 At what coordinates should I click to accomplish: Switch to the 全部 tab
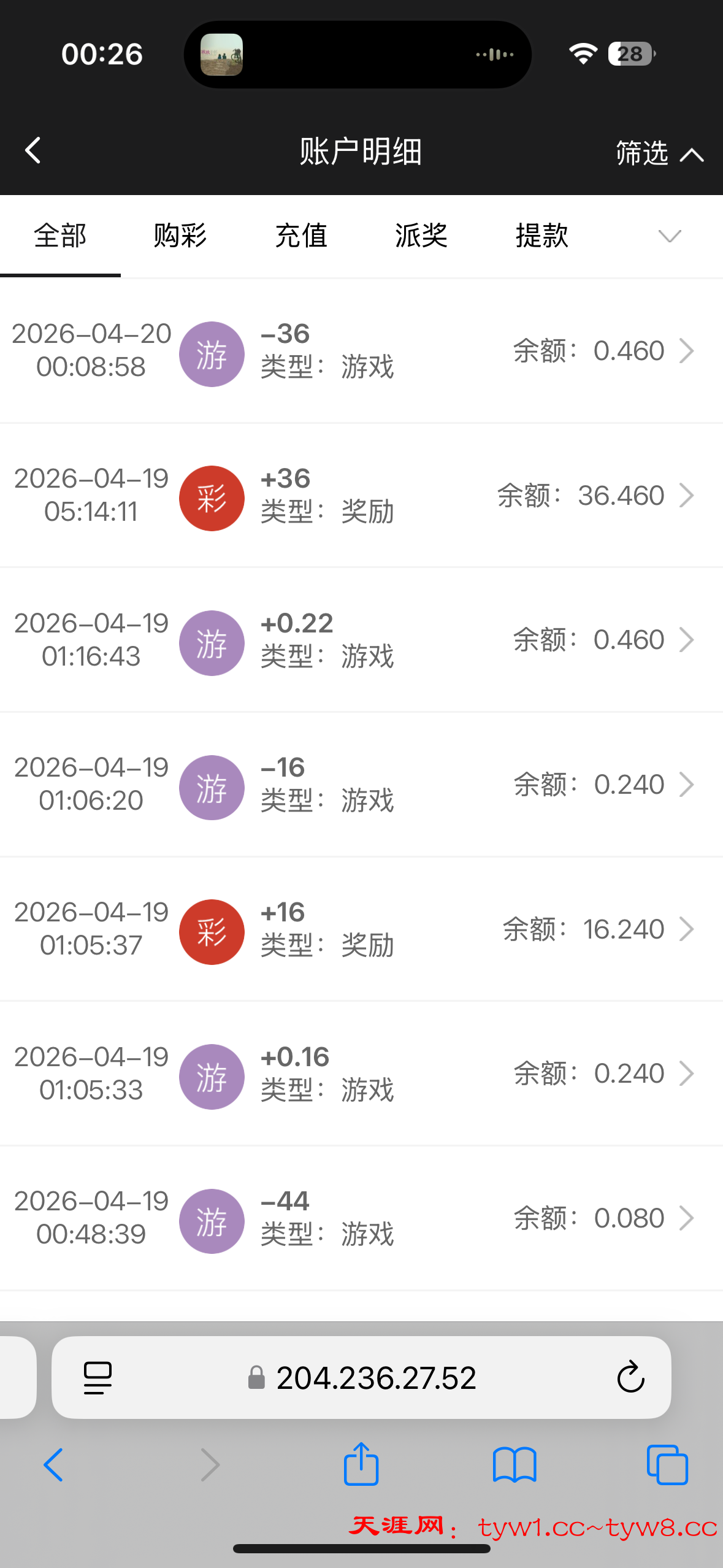pyautogui.click(x=60, y=236)
